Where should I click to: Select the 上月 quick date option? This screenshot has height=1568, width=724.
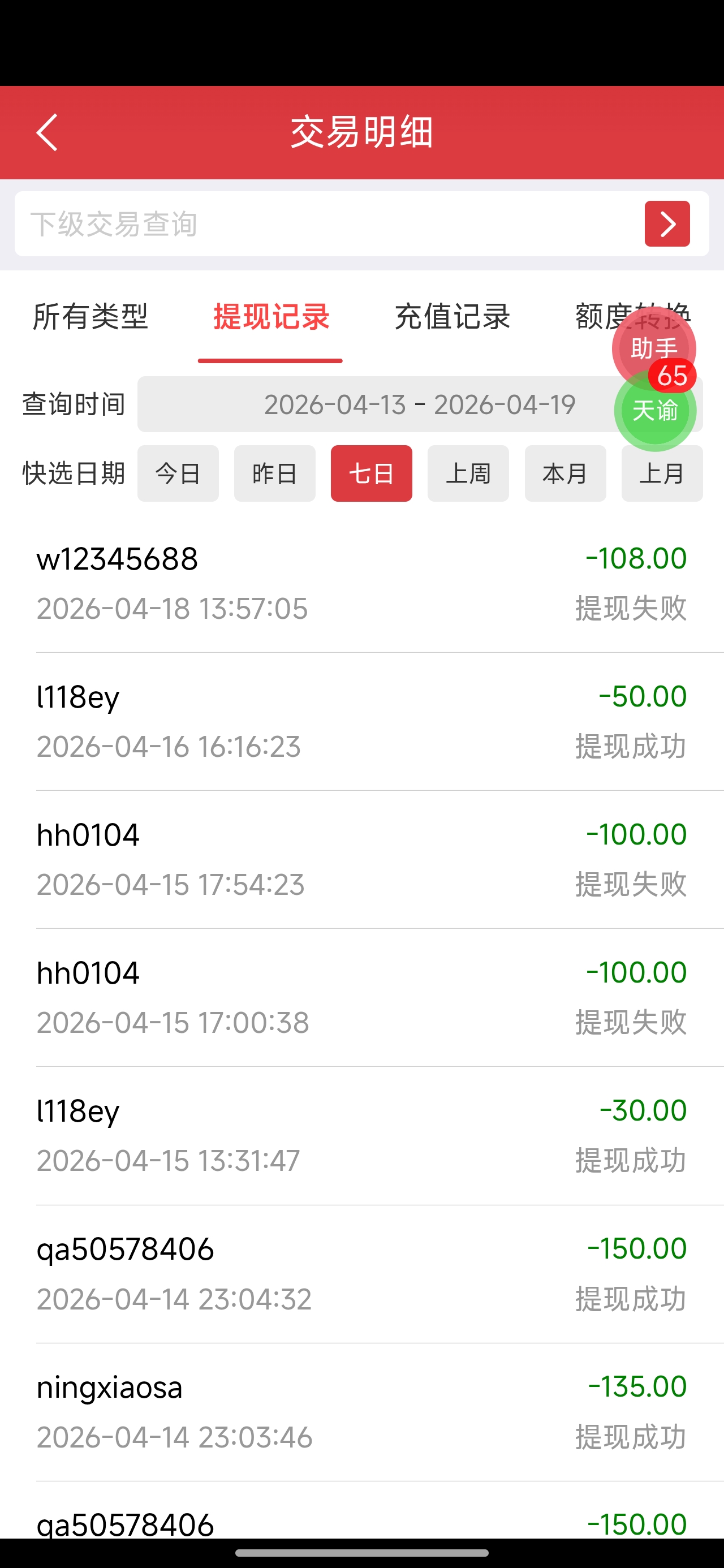[x=662, y=473]
